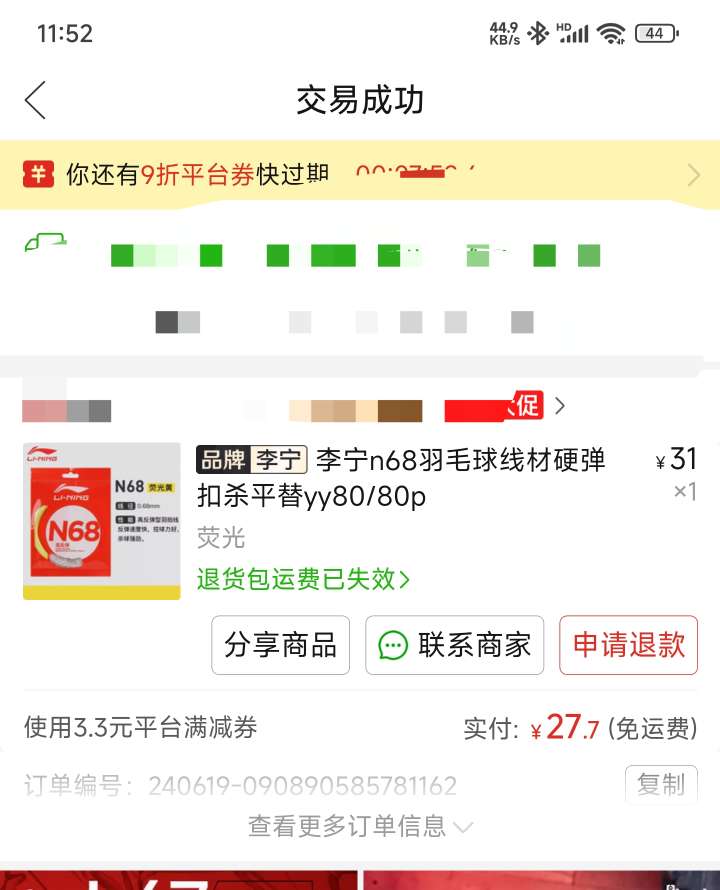This screenshot has height=890, width=720.
Task: Expand 查看更多订单信息
Action: pos(360,826)
